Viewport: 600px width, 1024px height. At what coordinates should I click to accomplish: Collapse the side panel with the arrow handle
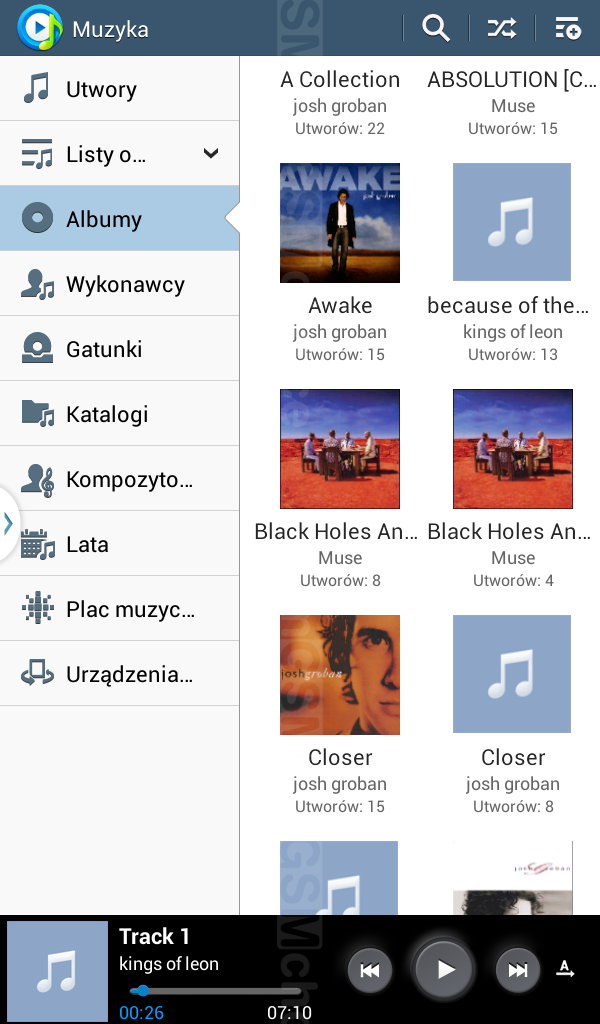[x=8, y=523]
